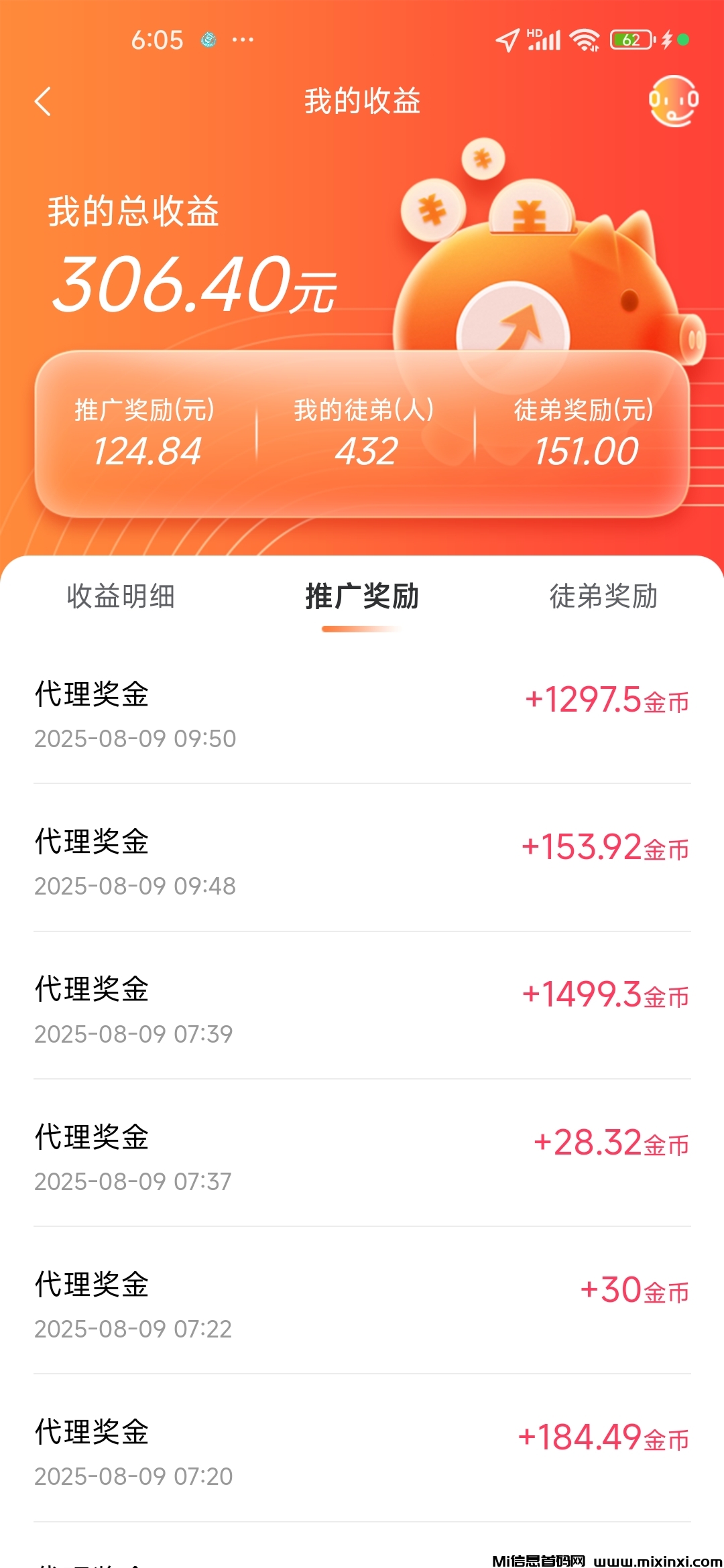The image size is (724, 1568).
Task: Tap the 推广奖励 amount 124.84
Action: point(145,450)
